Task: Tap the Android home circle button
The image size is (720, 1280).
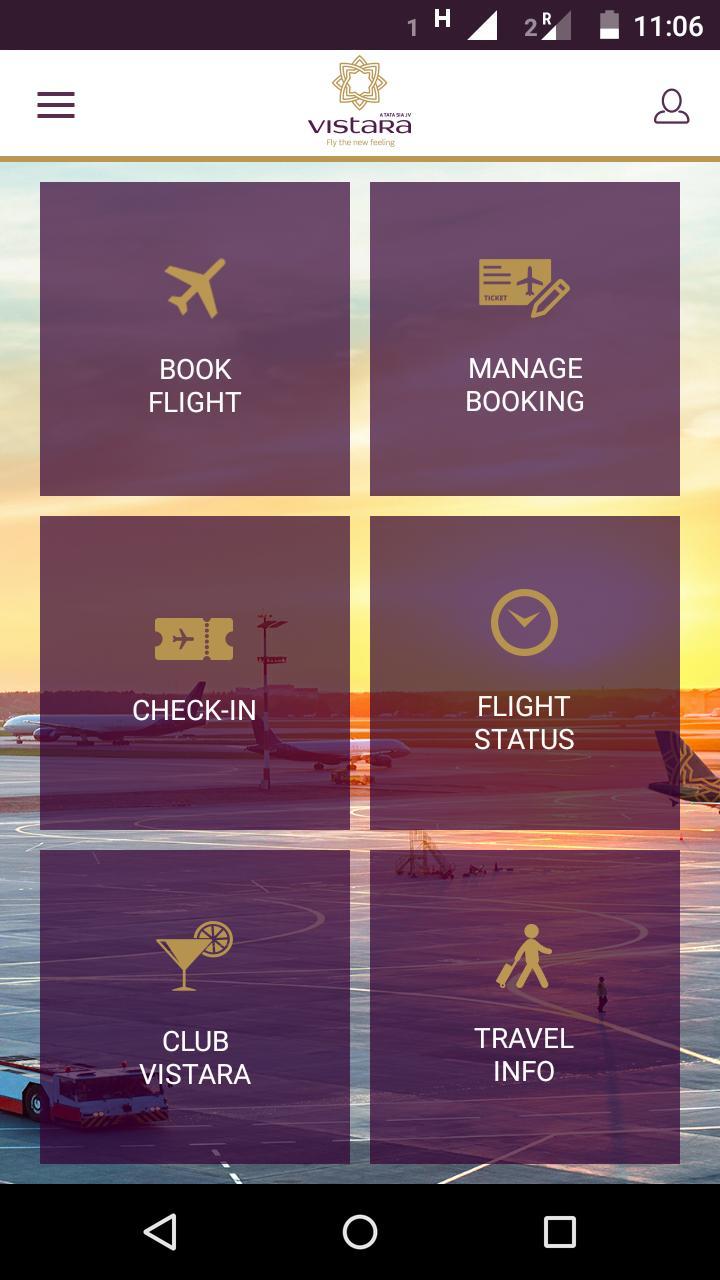Action: (x=359, y=1234)
